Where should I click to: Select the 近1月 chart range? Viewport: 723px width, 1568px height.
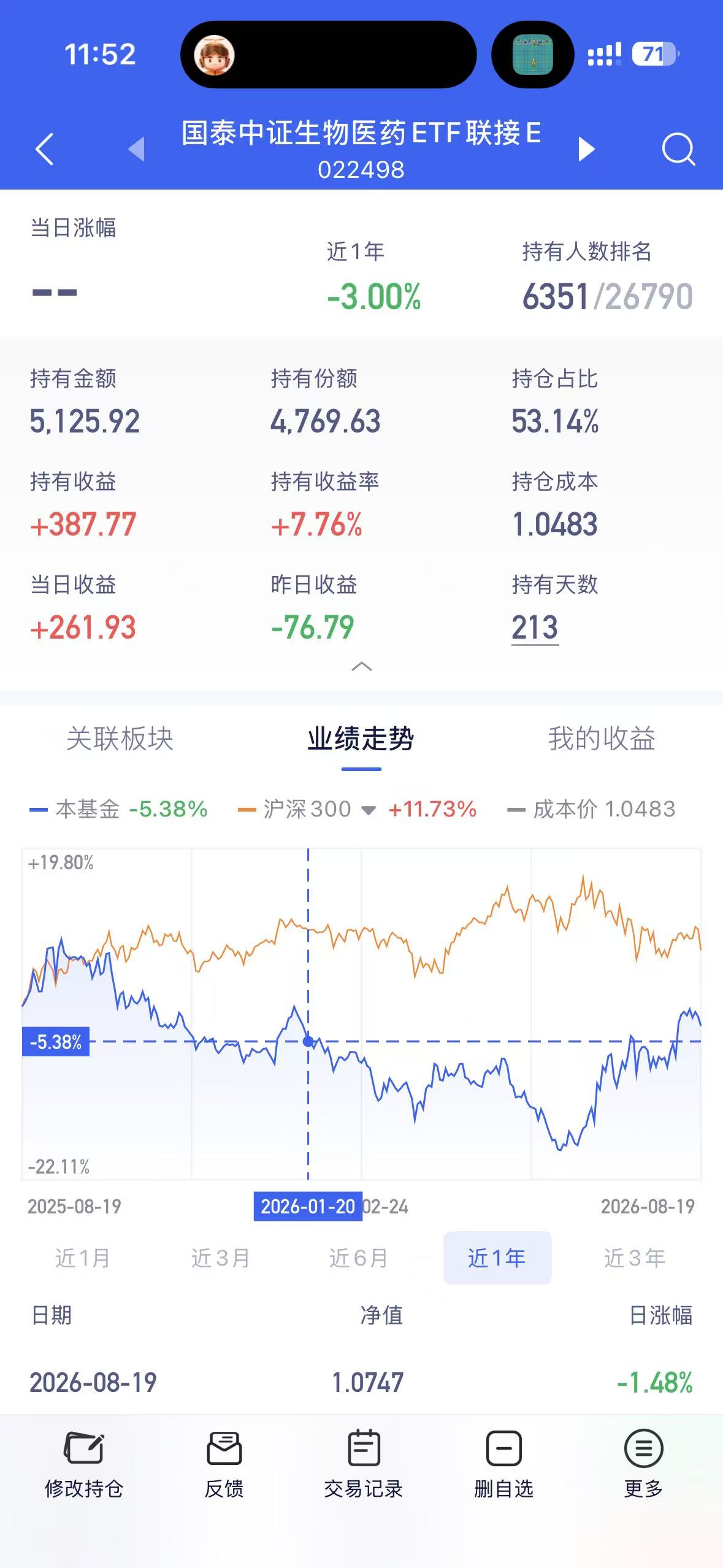point(83,1258)
